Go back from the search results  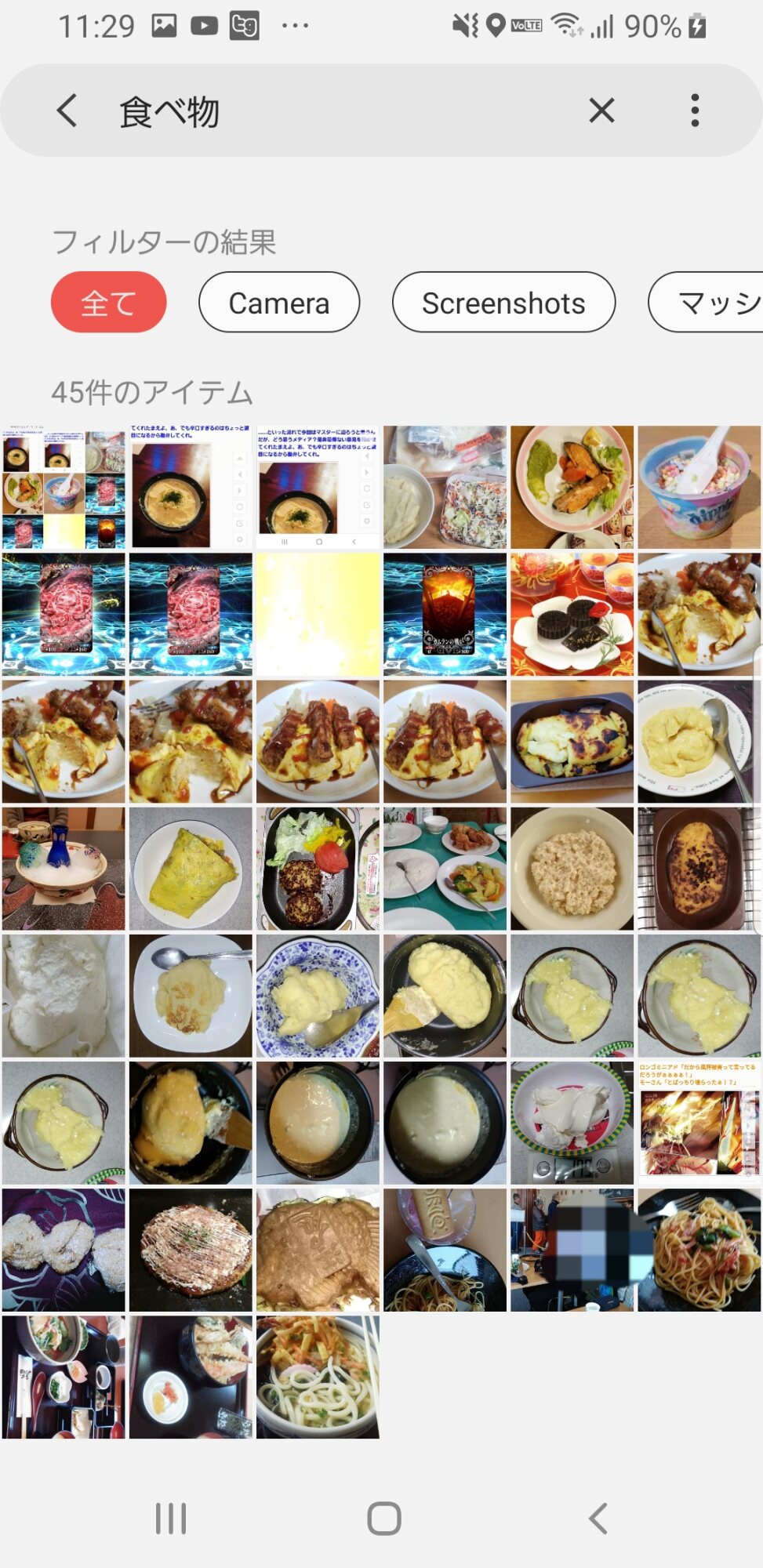point(67,111)
